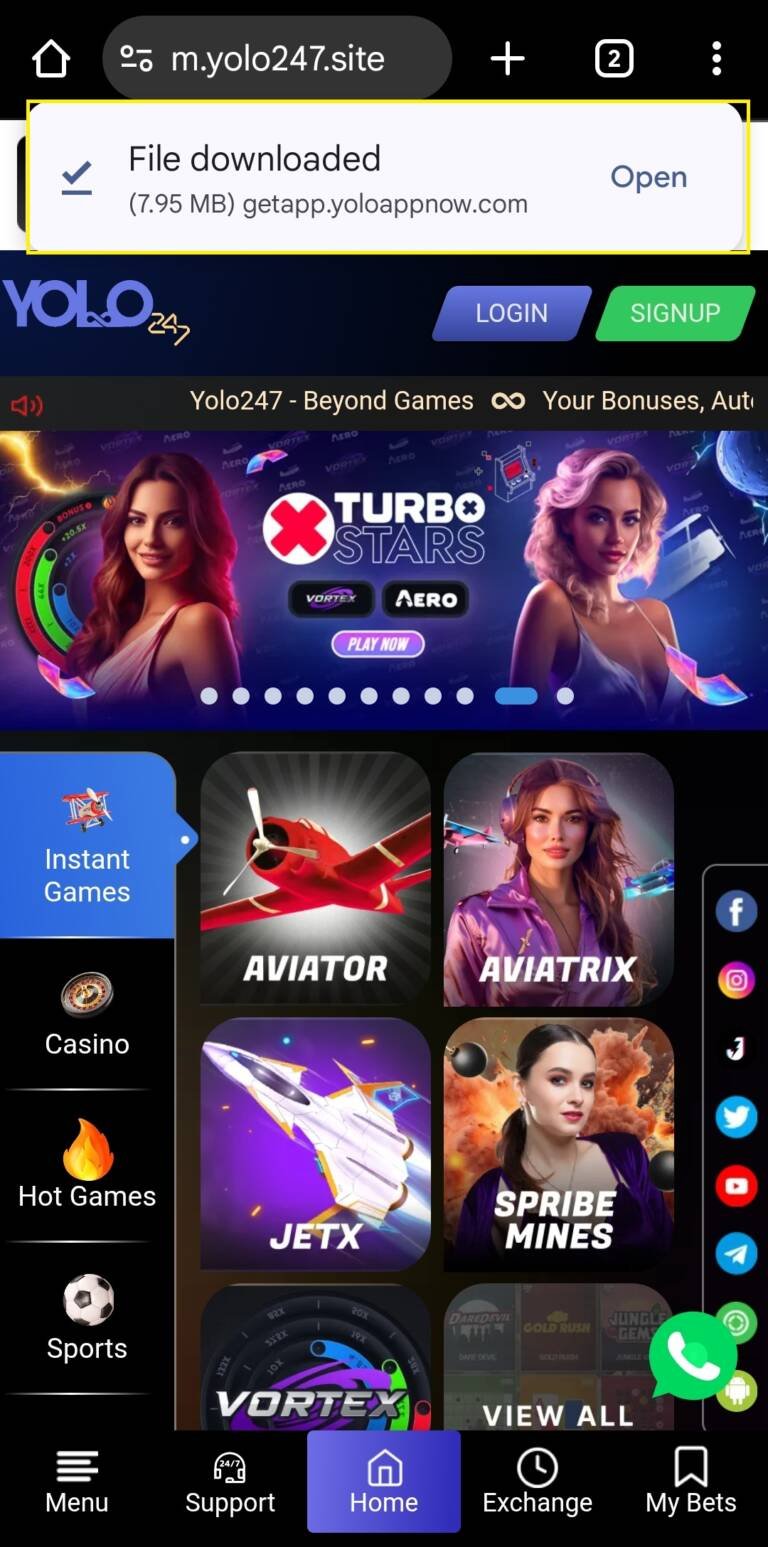Tap the browser home icon

coord(51,59)
